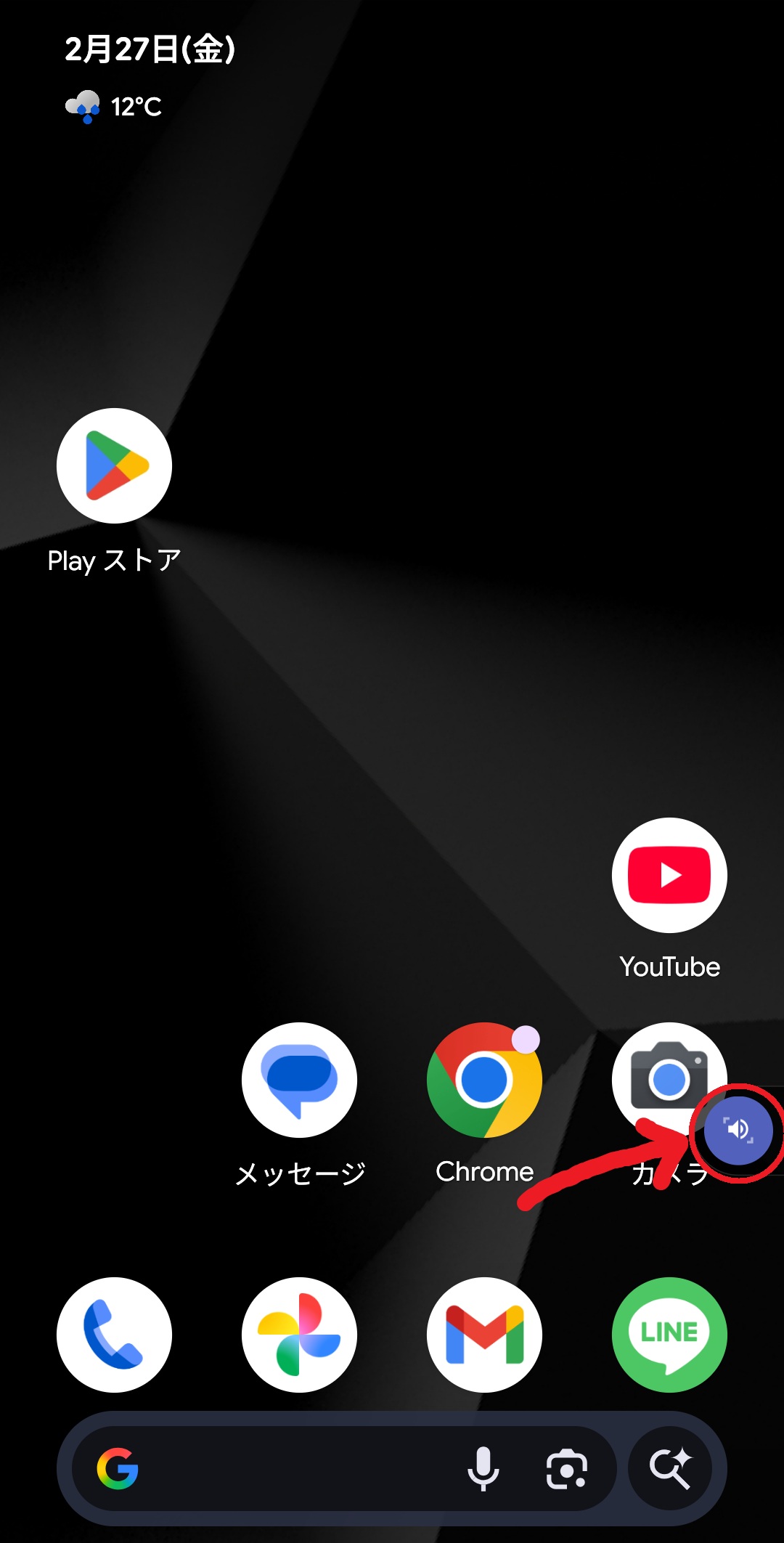The image size is (784, 1543).
Task: Launch the LINE app
Action: click(x=669, y=1335)
